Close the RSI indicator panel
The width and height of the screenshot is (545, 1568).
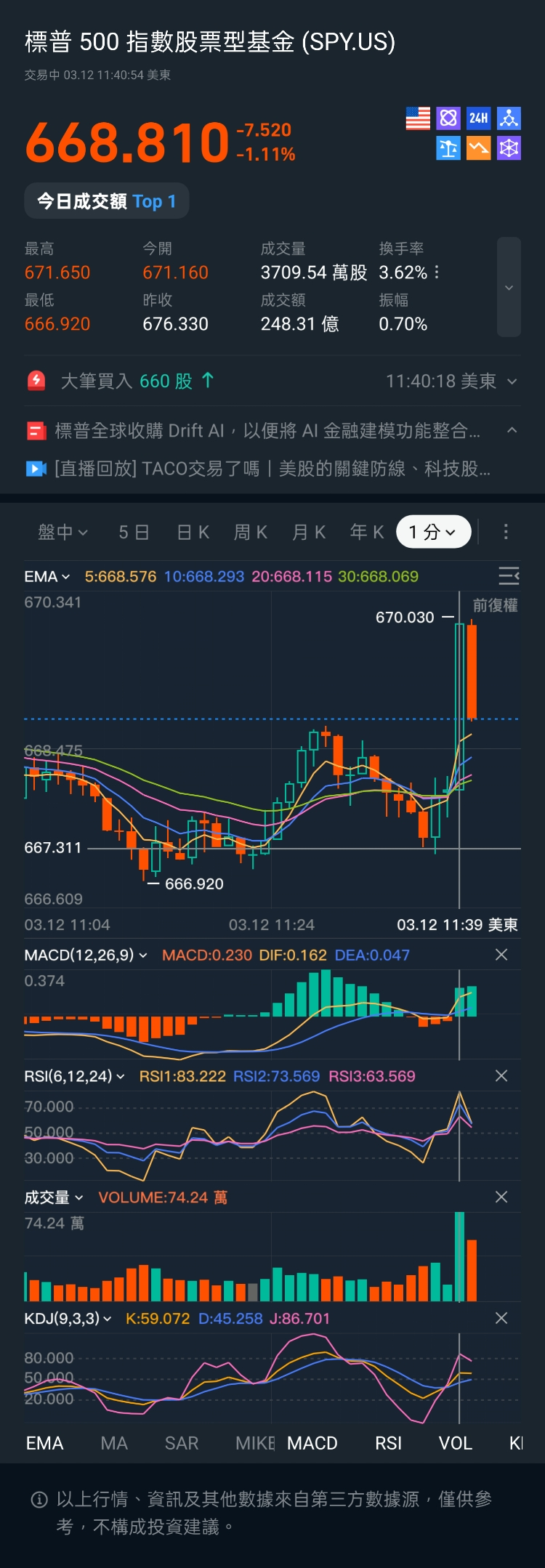tap(501, 1076)
